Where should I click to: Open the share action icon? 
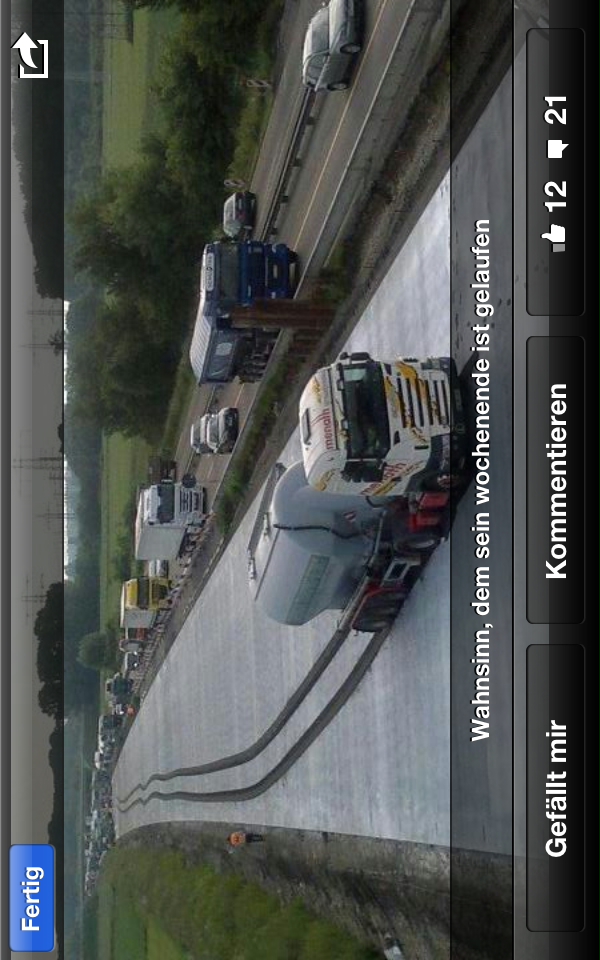[30, 56]
